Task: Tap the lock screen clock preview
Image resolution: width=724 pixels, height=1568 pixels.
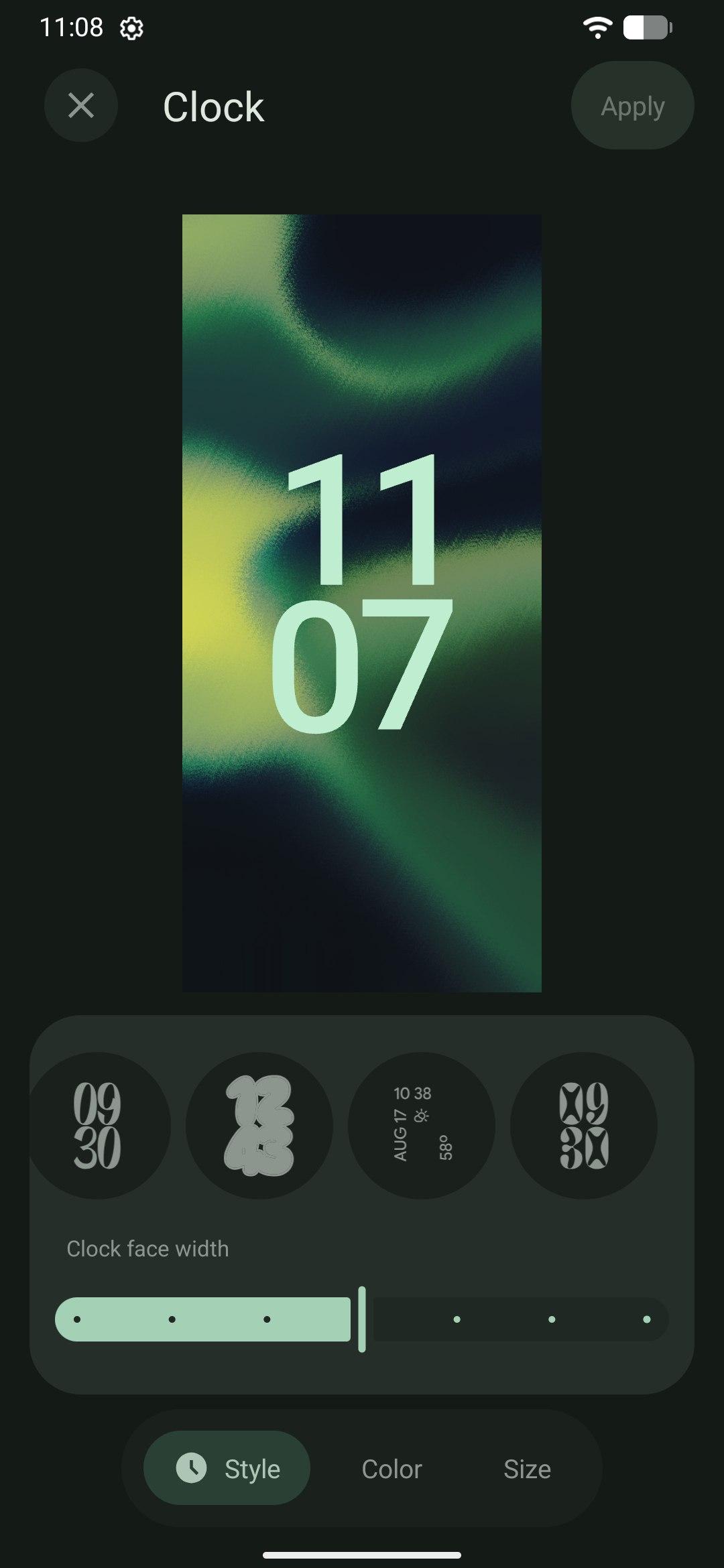Action: [x=362, y=602]
